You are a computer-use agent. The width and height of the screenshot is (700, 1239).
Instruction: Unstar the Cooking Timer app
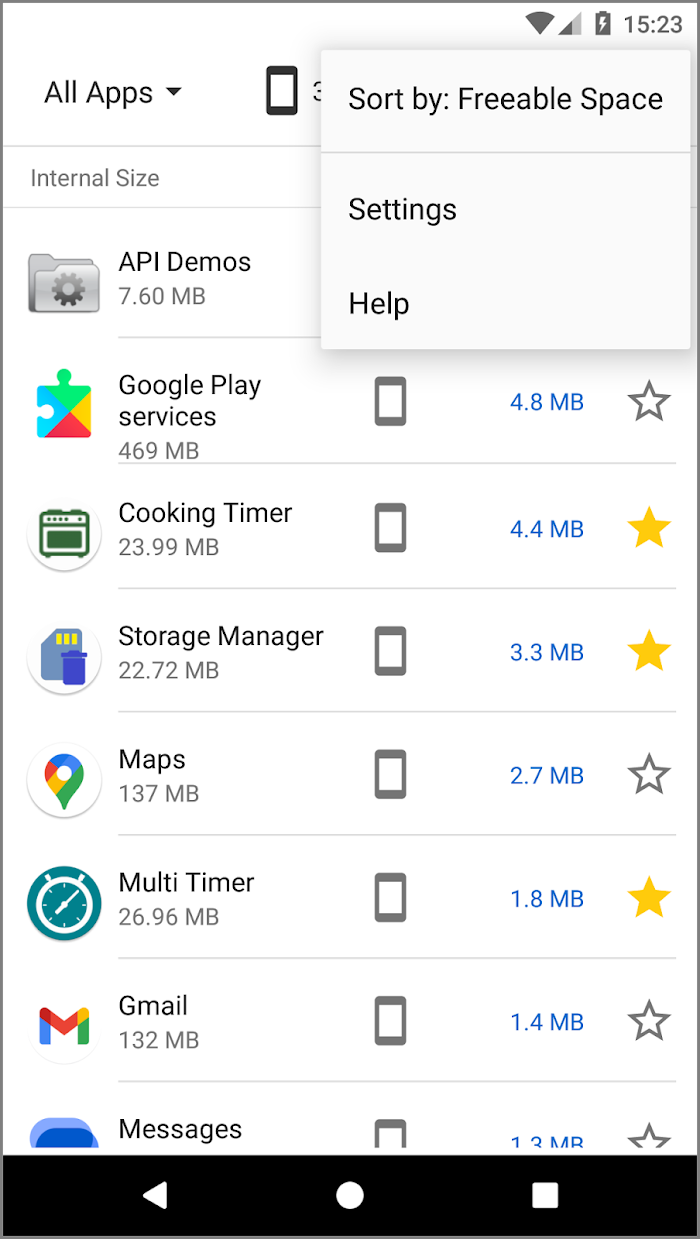(649, 528)
